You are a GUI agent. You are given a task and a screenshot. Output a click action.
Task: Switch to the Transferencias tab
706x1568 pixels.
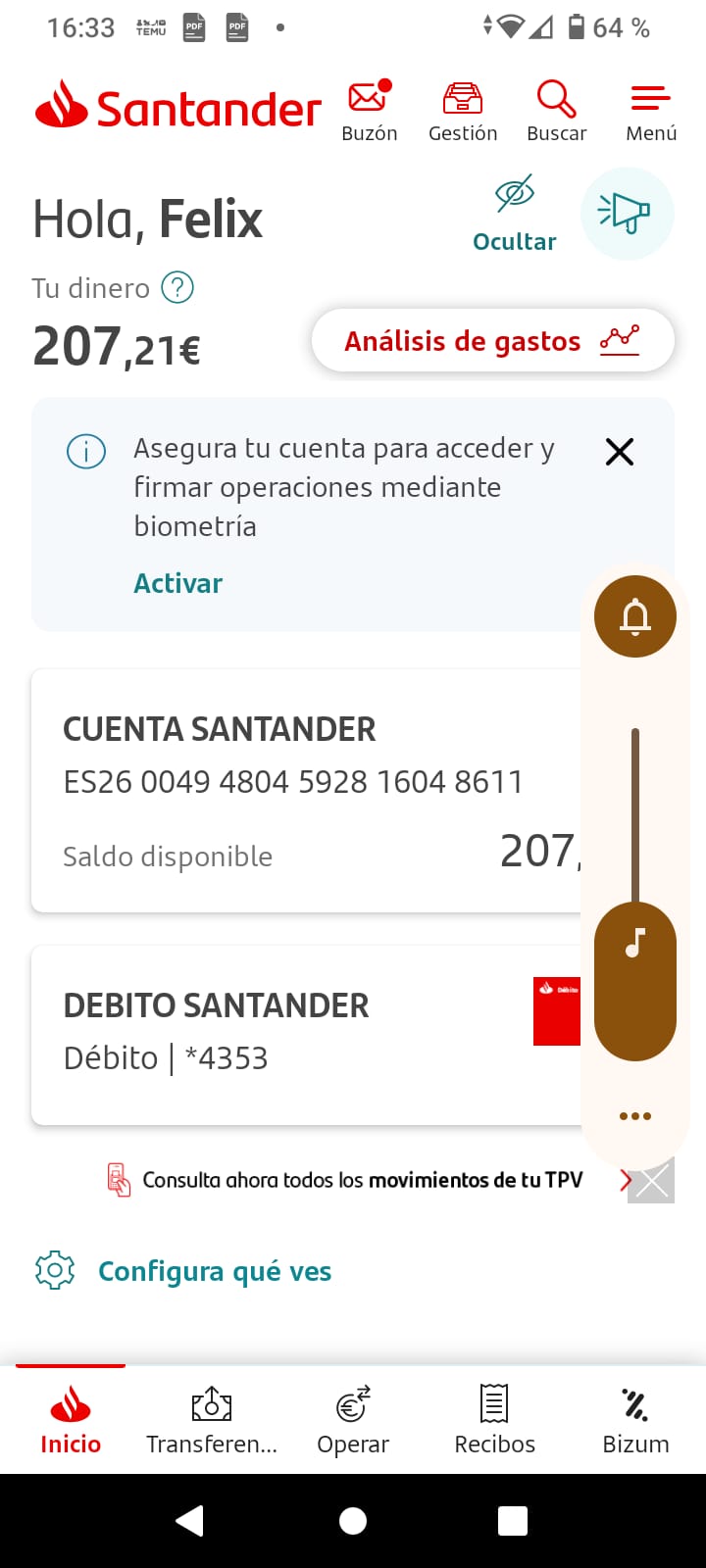212,1419
